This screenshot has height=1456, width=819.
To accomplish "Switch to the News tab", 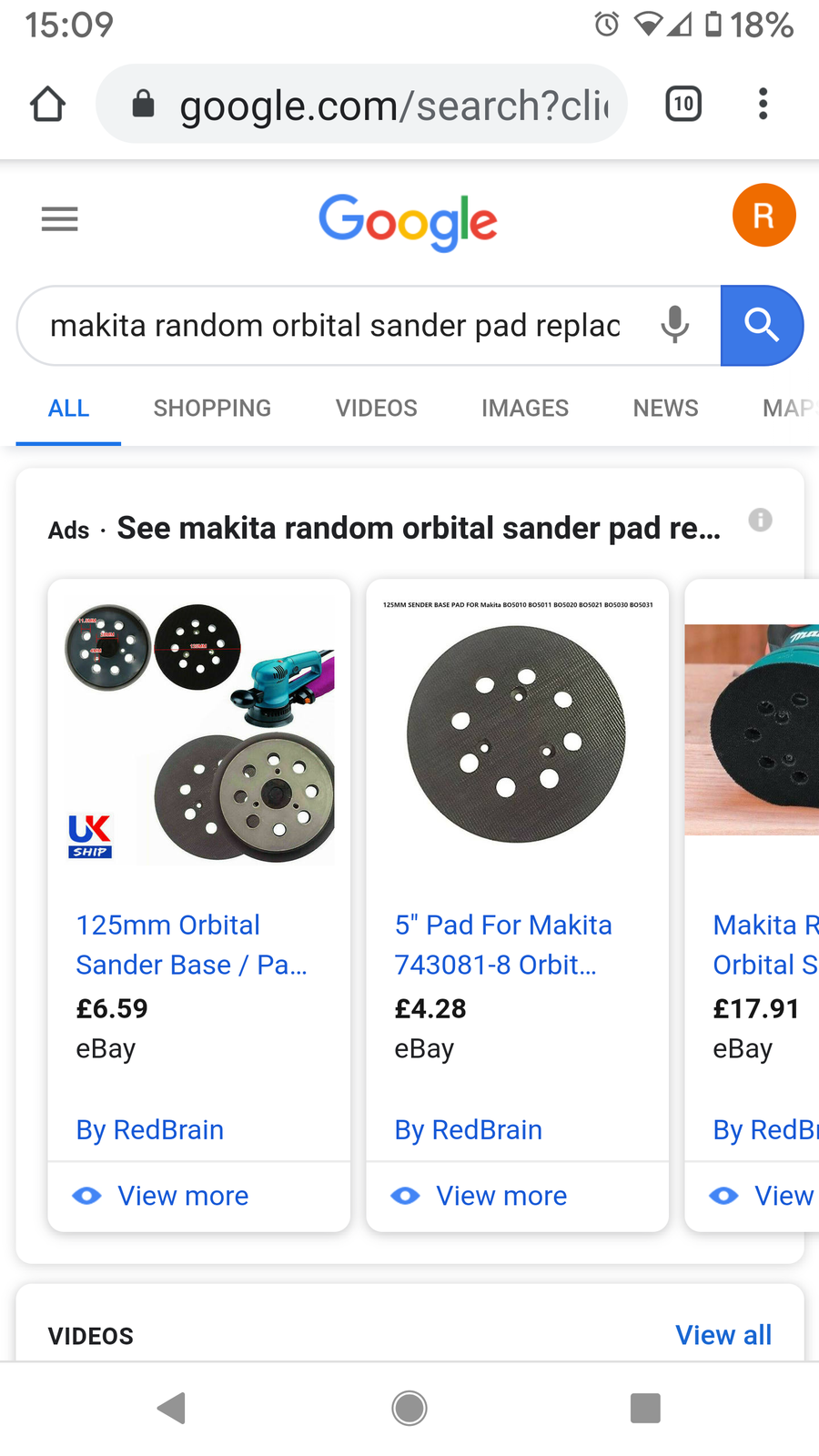I will tap(666, 409).
